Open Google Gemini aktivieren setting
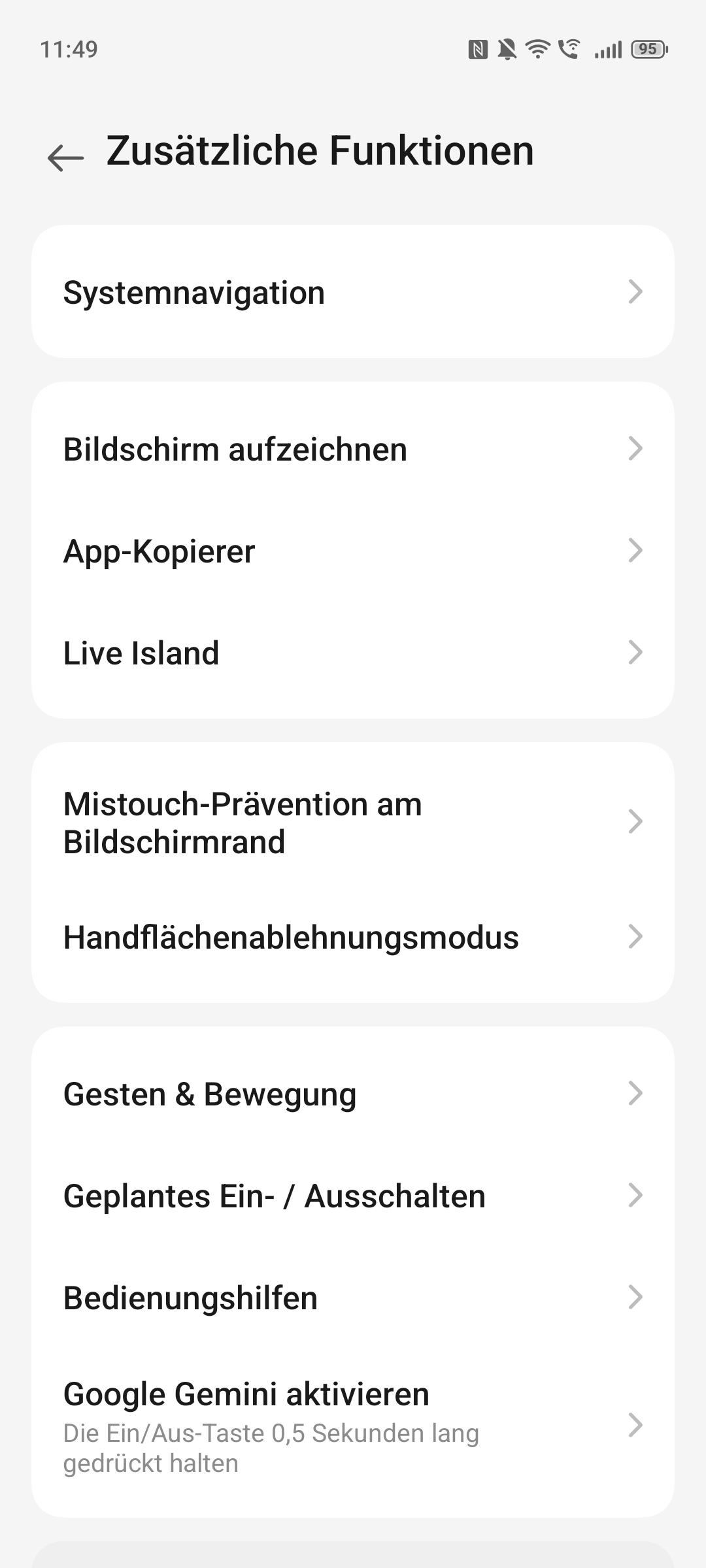Image resolution: width=706 pixels, height=1568 pixels. [353, 1426]
